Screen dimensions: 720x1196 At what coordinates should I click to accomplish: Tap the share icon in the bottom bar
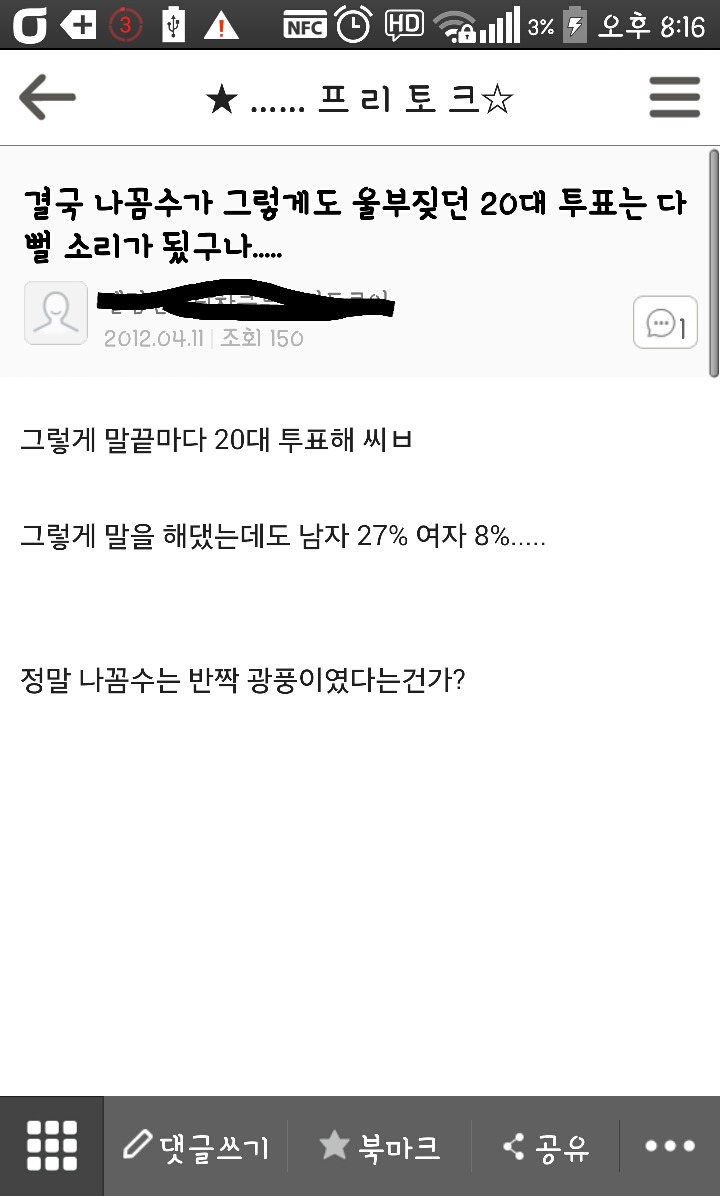pyautogui.click(x=513, y=1147)
